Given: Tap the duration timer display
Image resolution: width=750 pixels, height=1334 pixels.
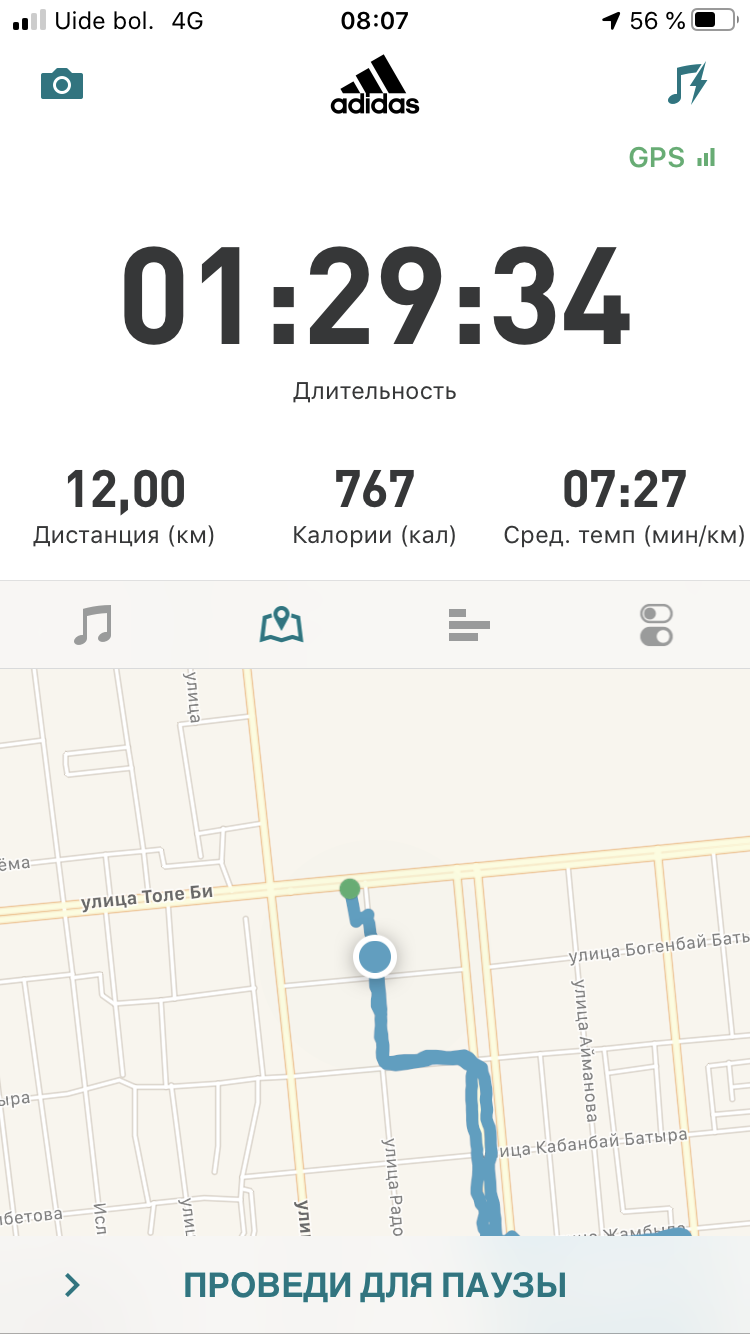Looking at the screenshot, I should pyautogui.click(x=375, y=299).
